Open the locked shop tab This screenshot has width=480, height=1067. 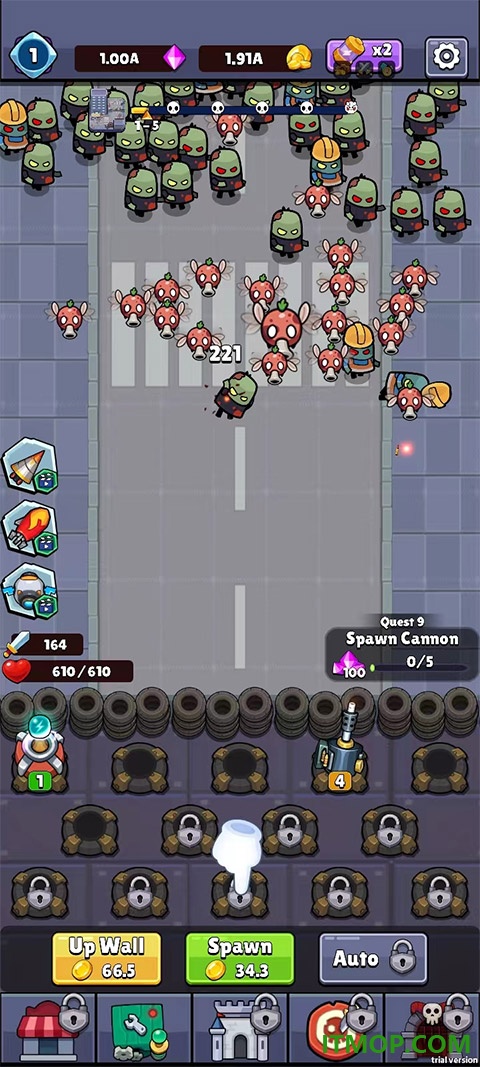pyautogui.click(x=48, y=1030)
